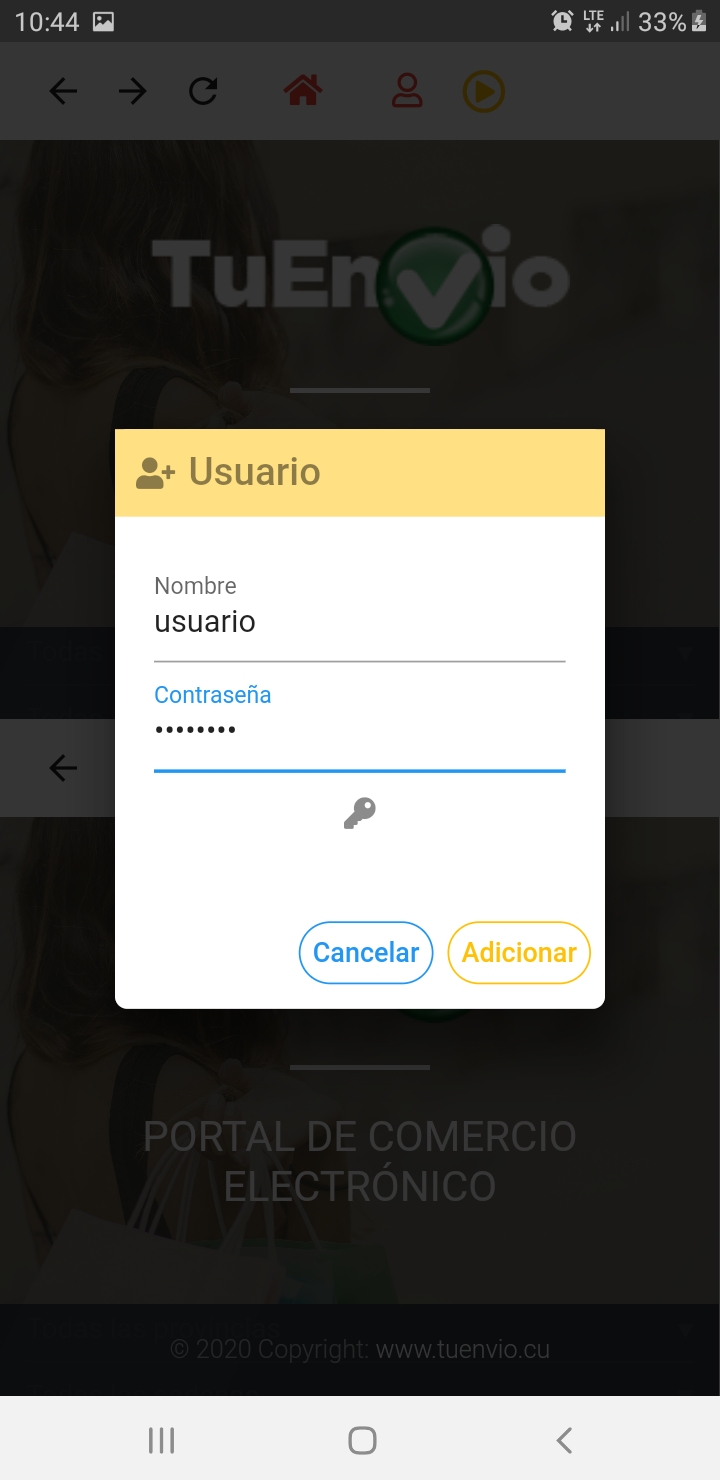Confirm with the Adicionar button
The image size is (720, 1480).
click(x=519, y=953)
